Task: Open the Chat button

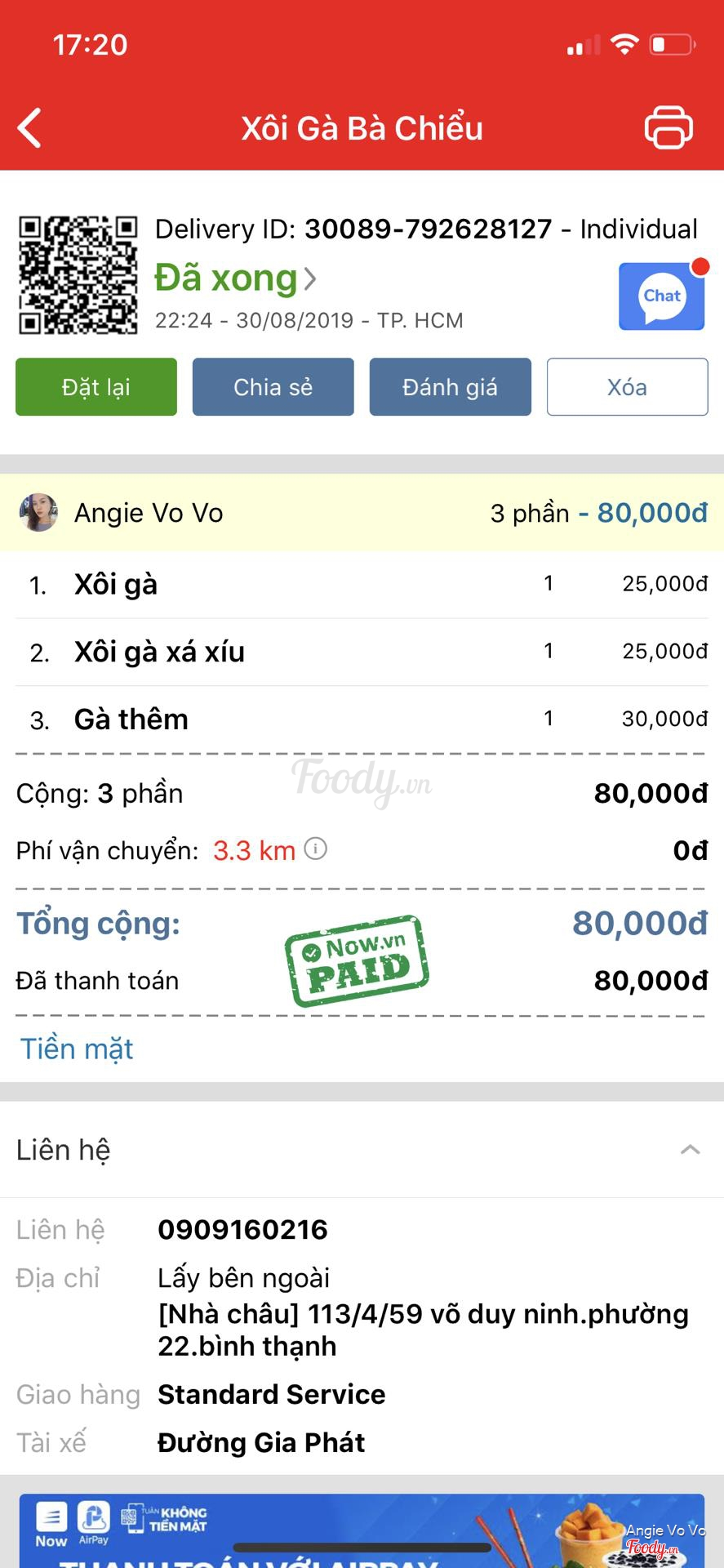Action: [x=662, y=296]
